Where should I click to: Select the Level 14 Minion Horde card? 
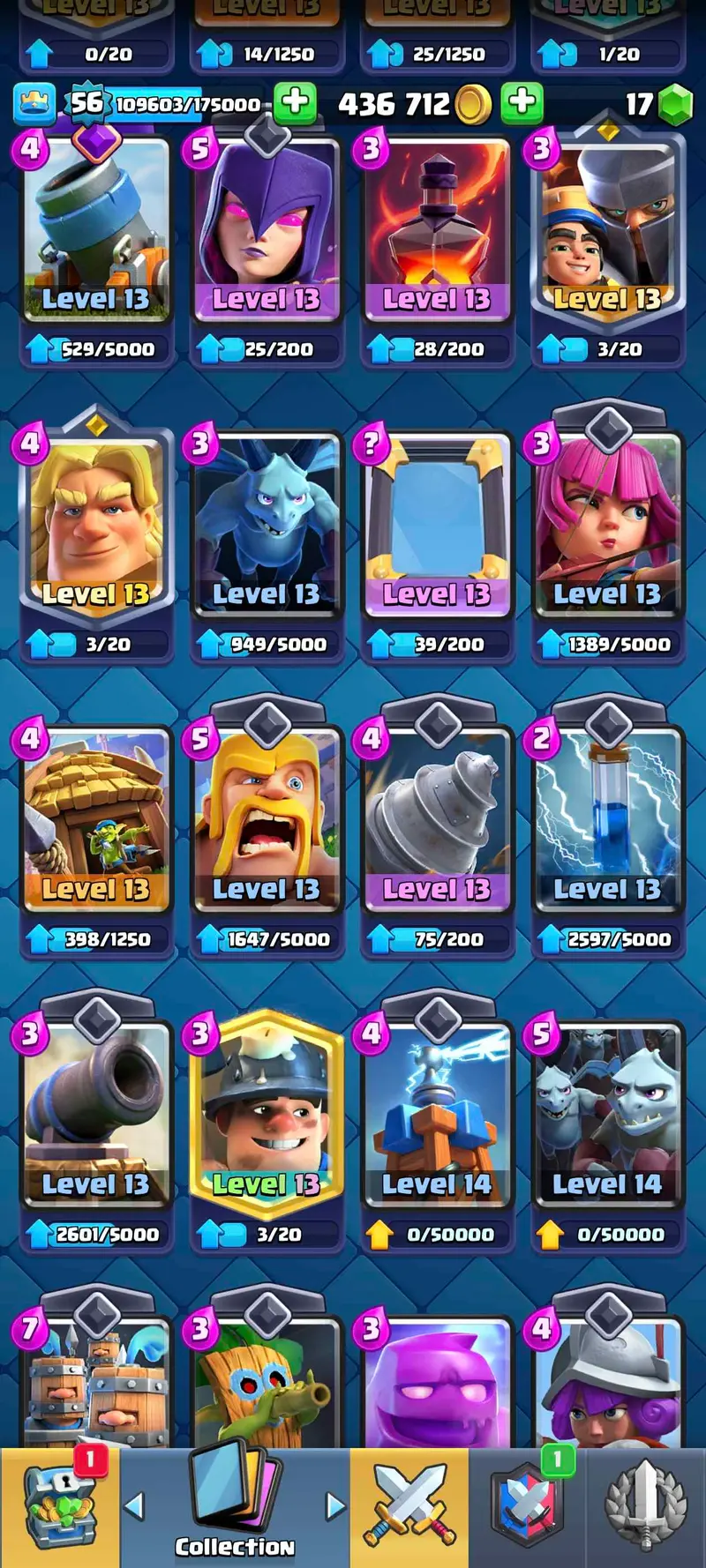(x=606, y=1117)
